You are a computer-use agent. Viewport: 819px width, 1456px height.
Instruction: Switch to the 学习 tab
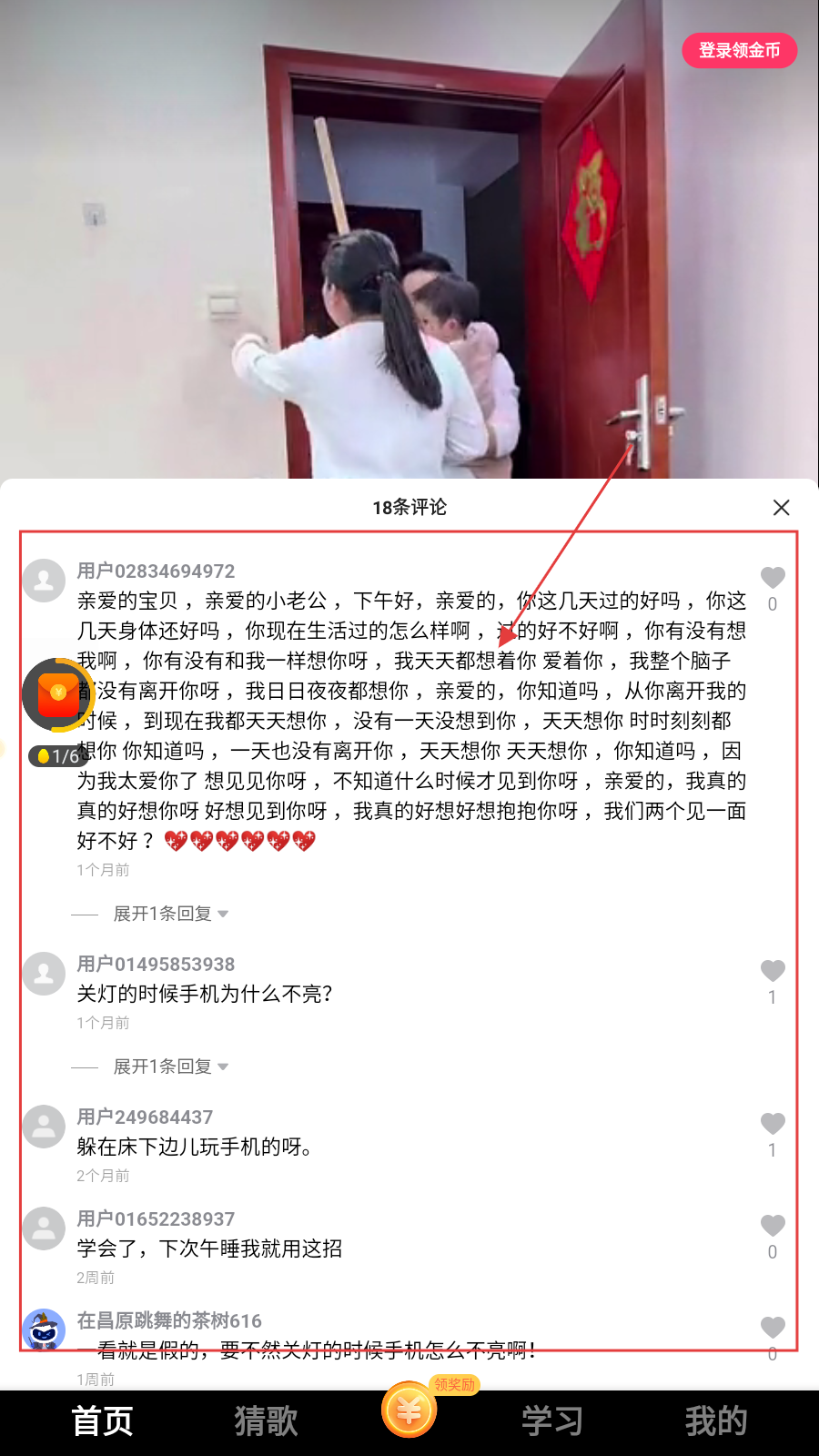point(551,1421)
